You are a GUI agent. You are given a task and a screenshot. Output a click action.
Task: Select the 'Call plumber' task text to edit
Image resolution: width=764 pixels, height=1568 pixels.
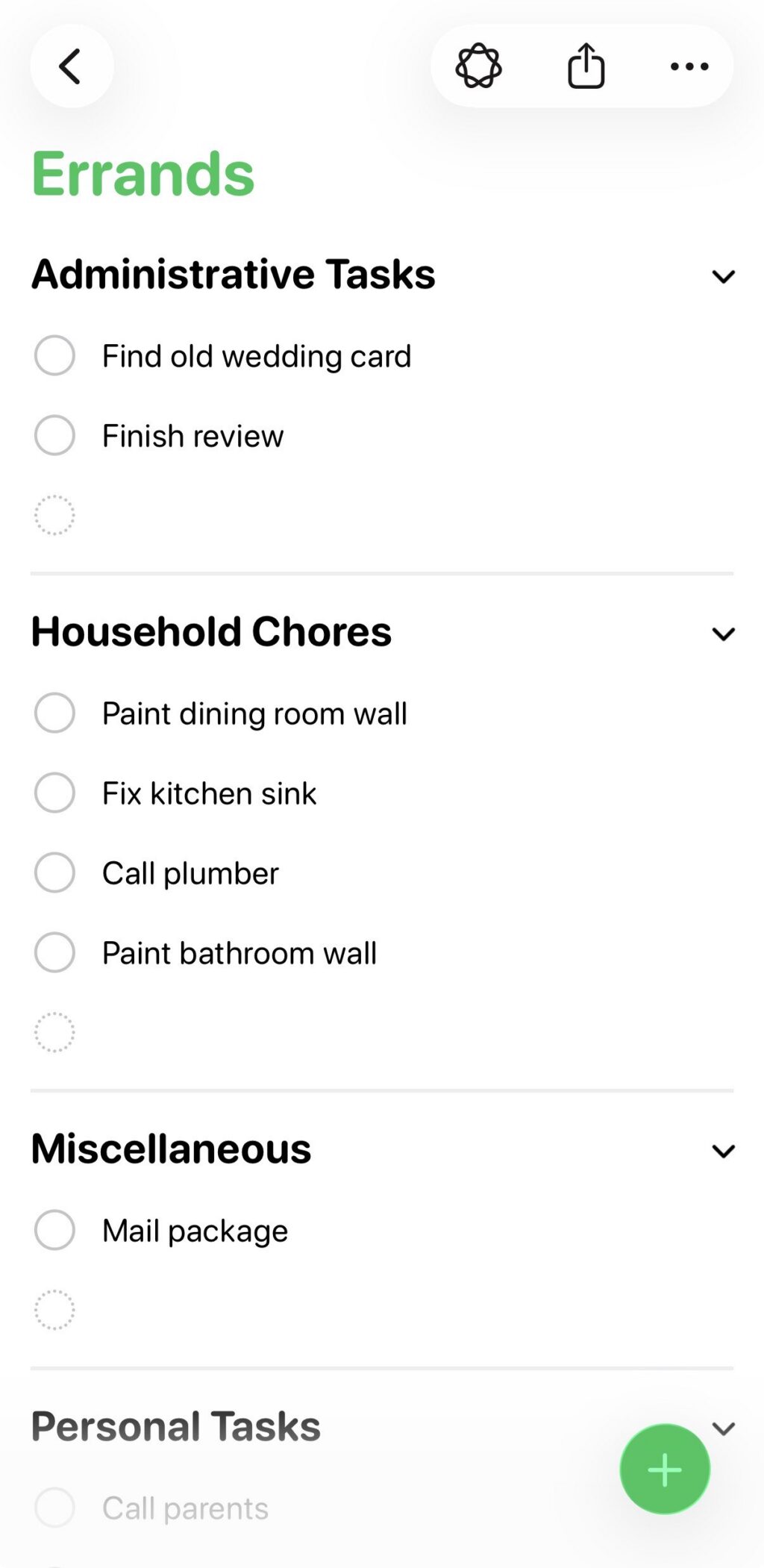tap(190, 872)
